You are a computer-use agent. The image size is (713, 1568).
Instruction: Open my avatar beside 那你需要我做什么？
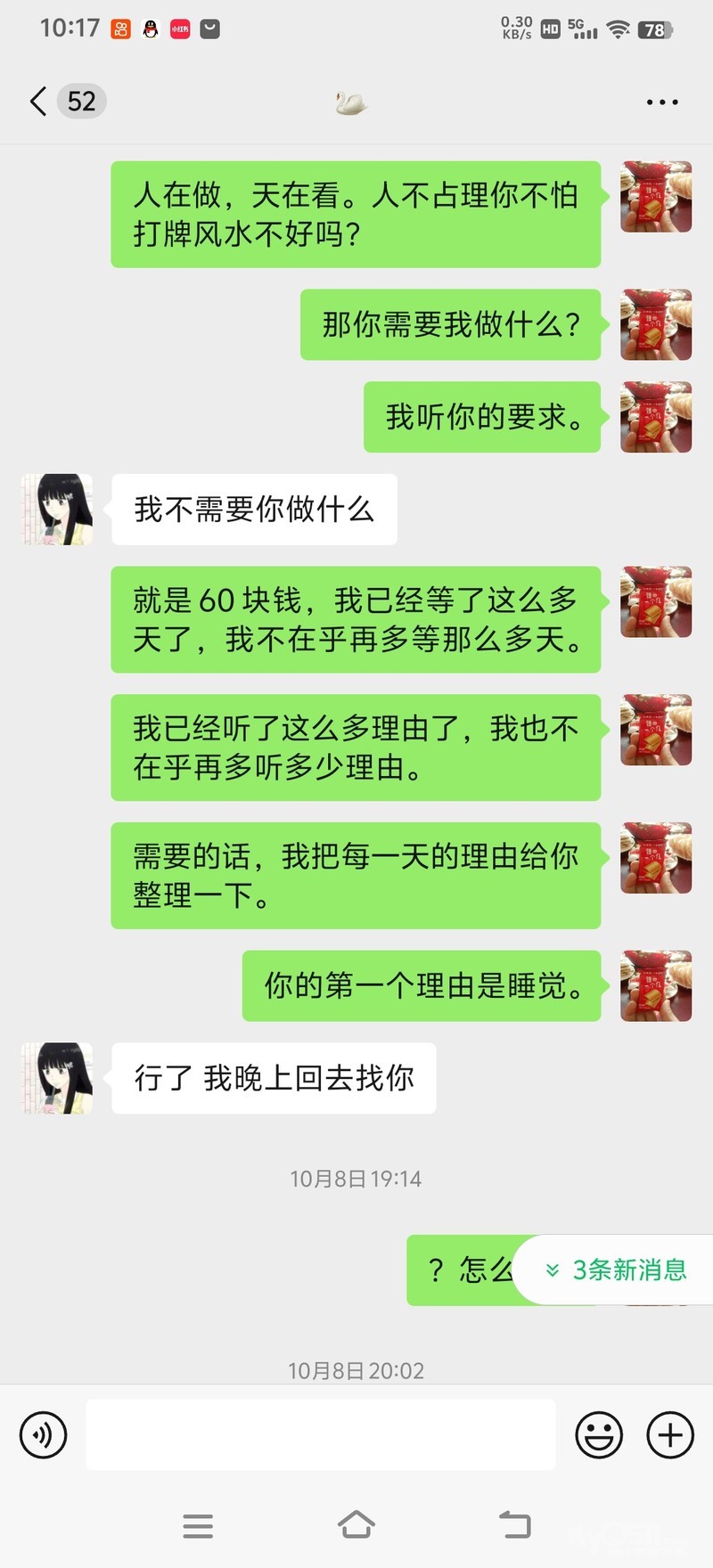click(656, 324)
